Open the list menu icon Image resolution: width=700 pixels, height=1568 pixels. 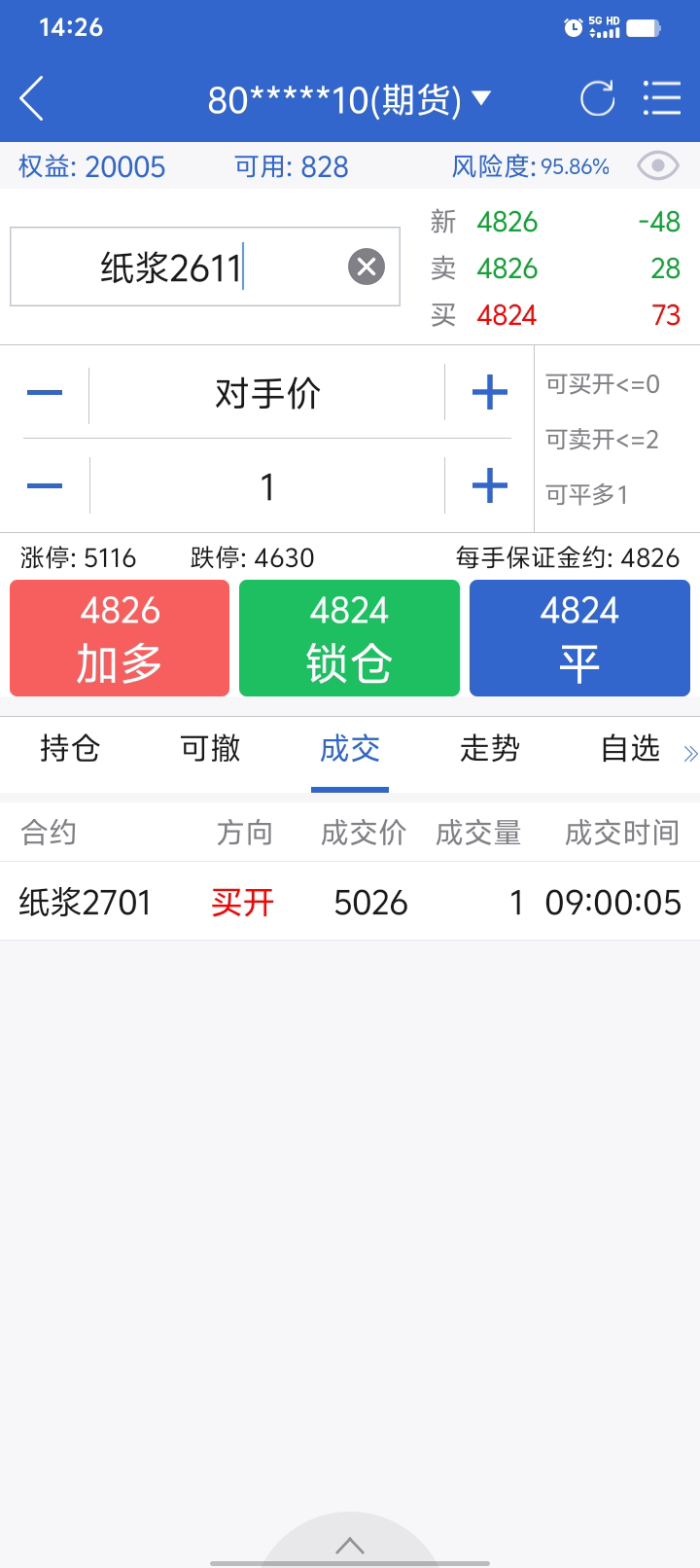pos(662,99)
